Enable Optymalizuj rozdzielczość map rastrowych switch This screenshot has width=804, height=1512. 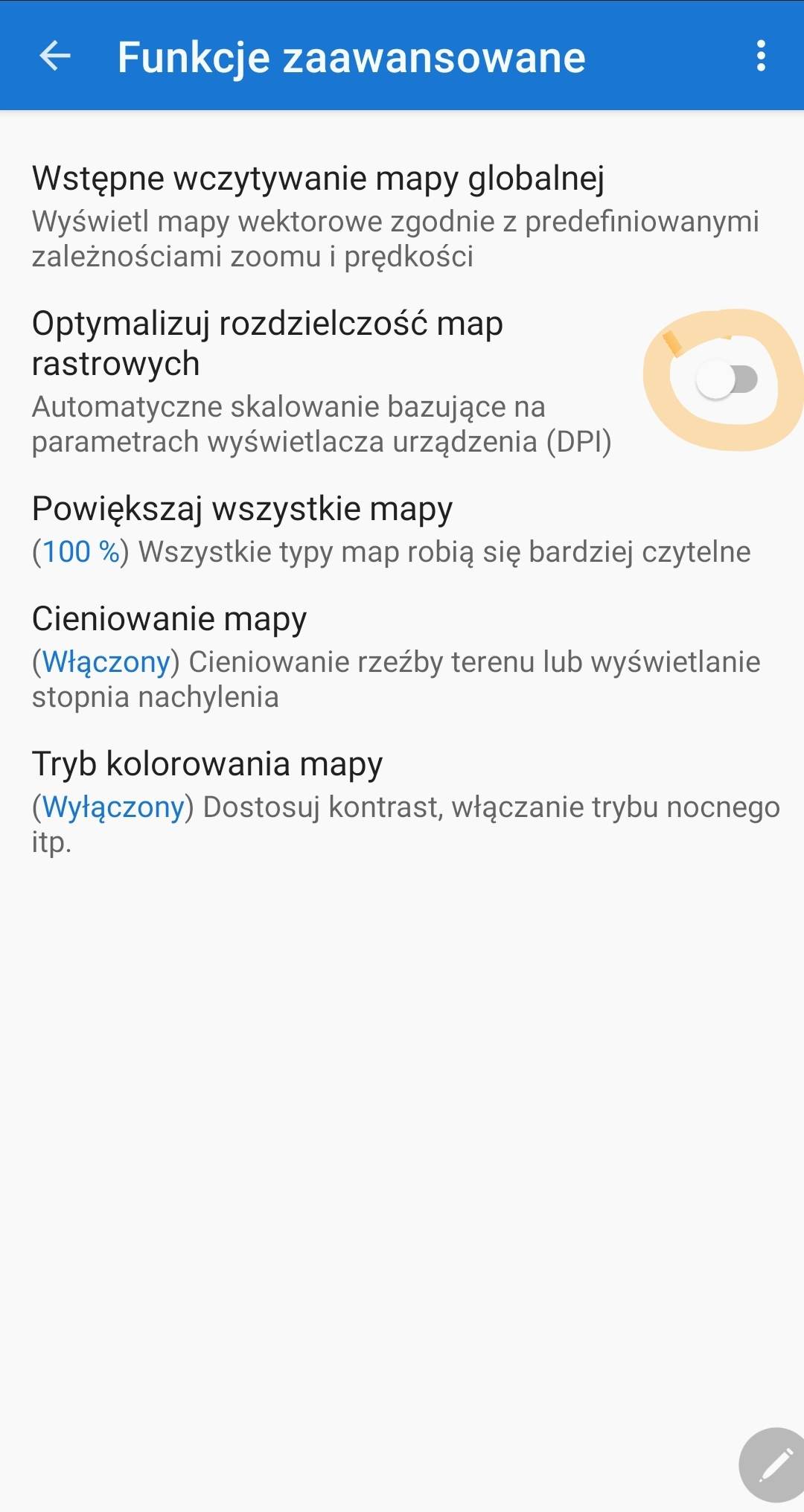pyautogui.click(x=726, y=379)
